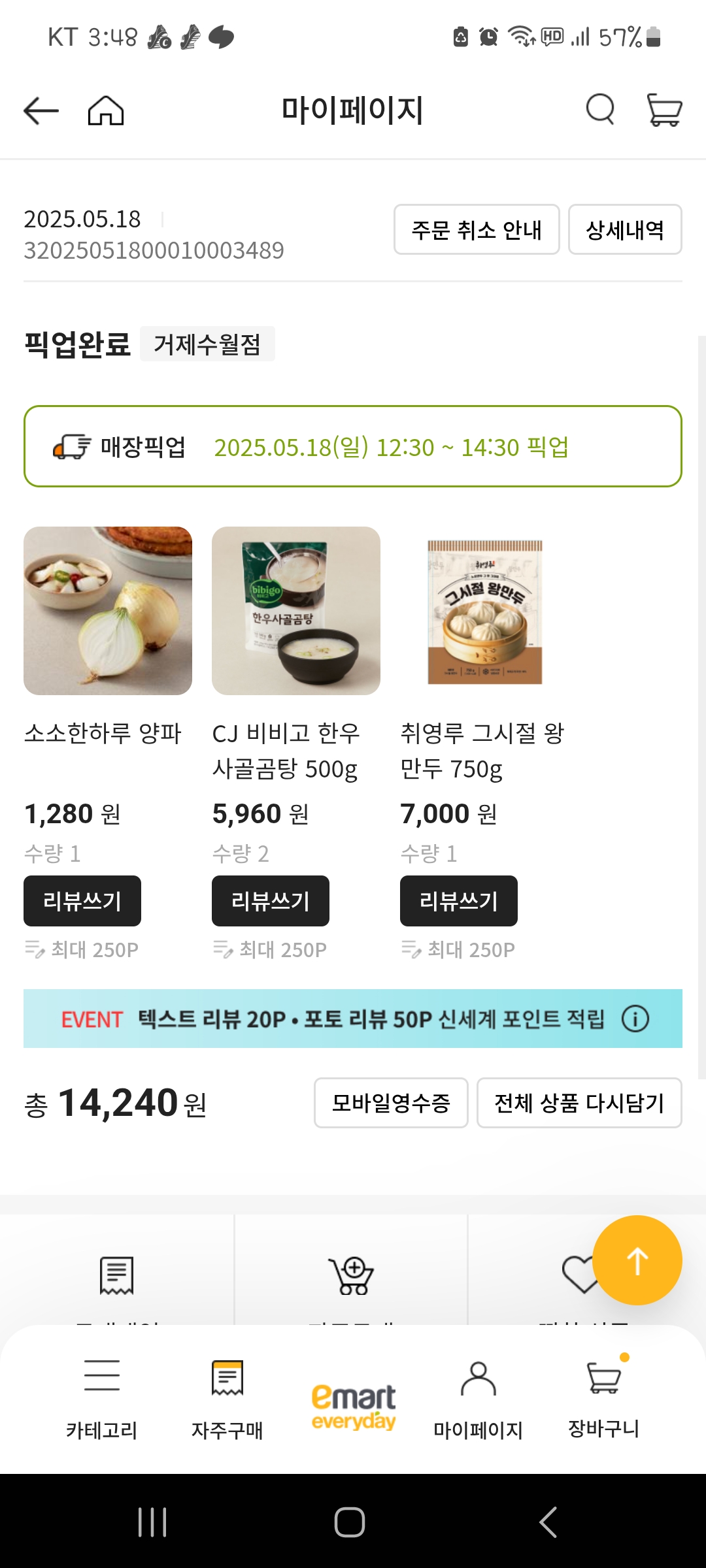The height and width of the screenshot is (1568, 706).
Task: Click the 모바일영수증 button
Action: [390, 1103]
